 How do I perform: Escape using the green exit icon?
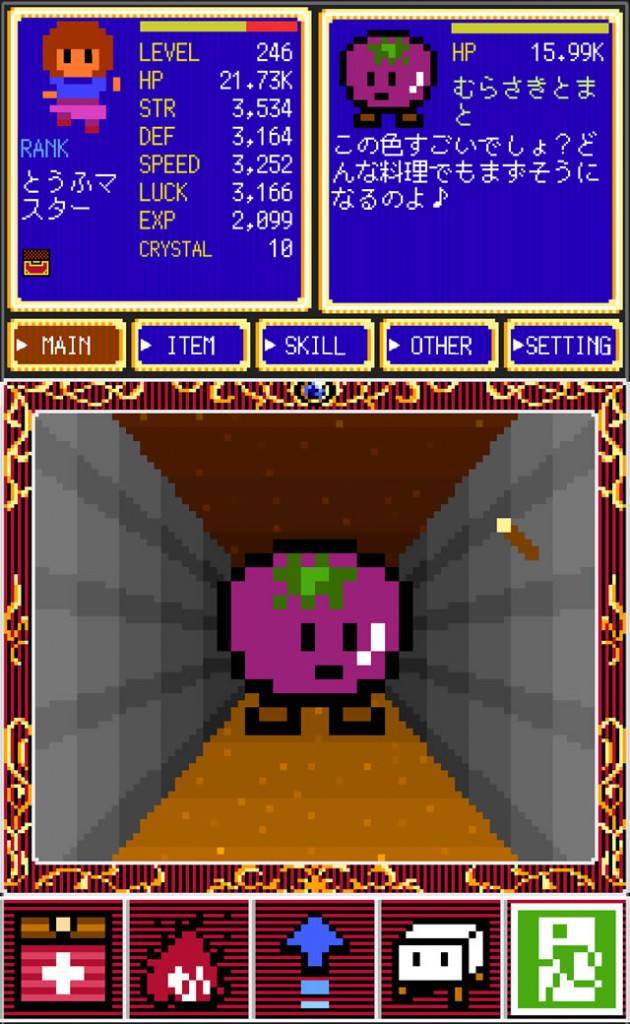click(566, 959)
